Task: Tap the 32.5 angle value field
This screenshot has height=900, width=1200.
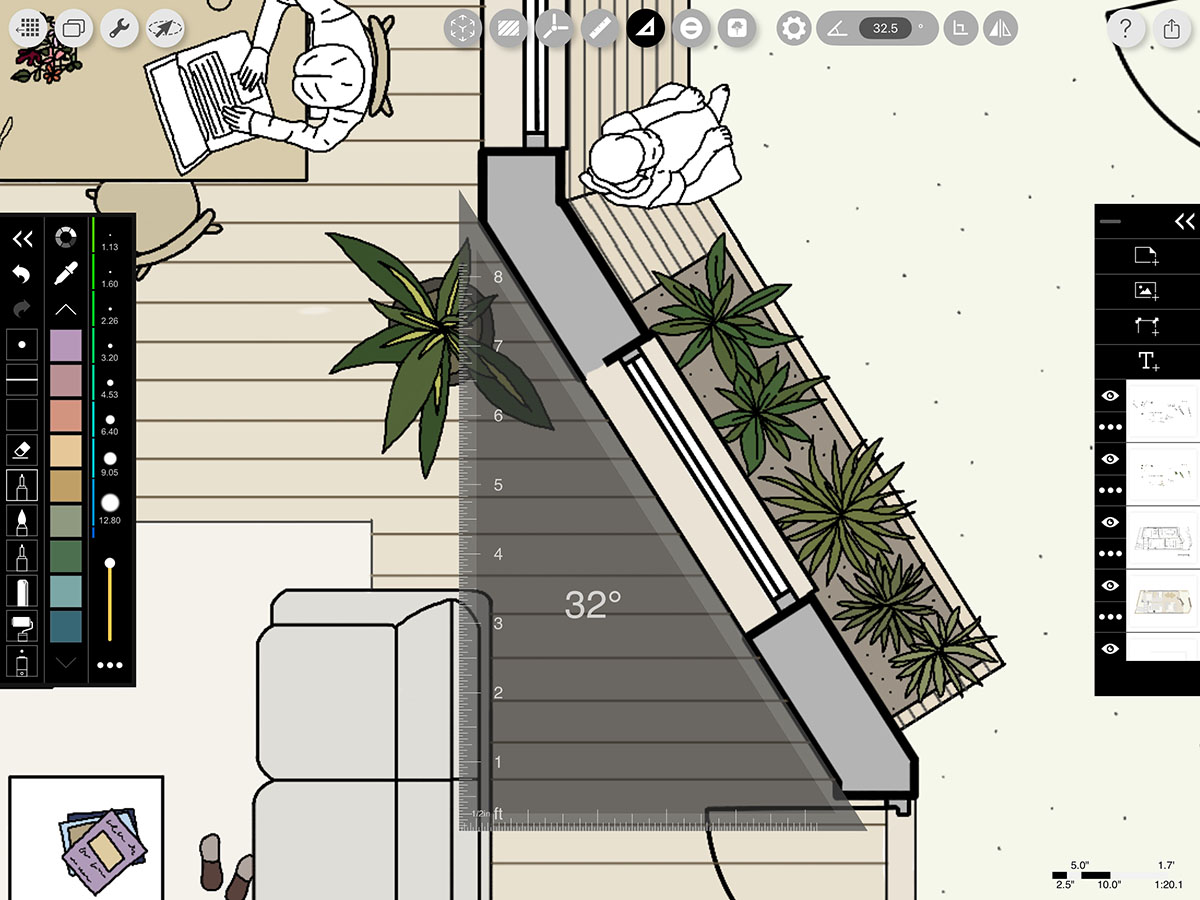Action: click(884, 28)
